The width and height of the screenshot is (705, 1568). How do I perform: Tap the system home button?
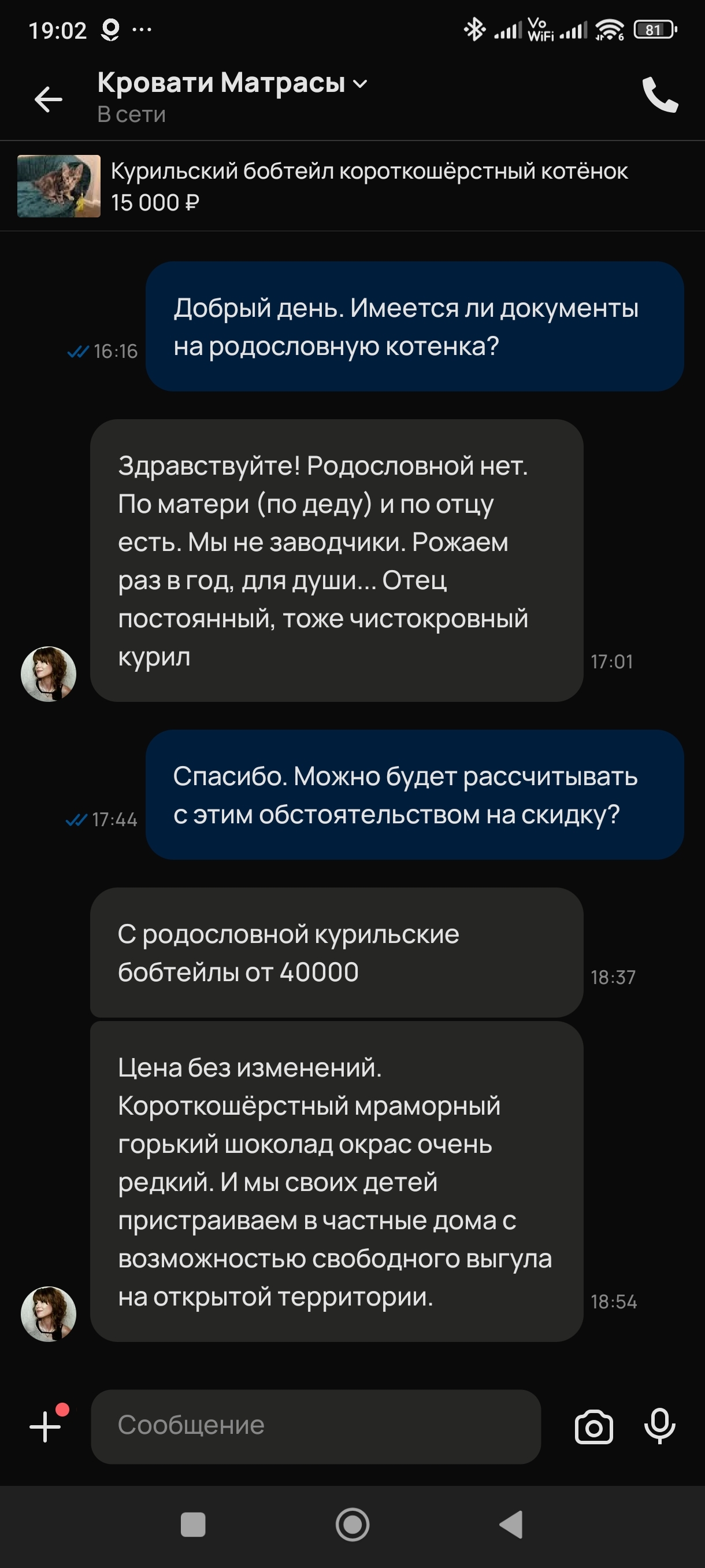[x=352, y=1525]
